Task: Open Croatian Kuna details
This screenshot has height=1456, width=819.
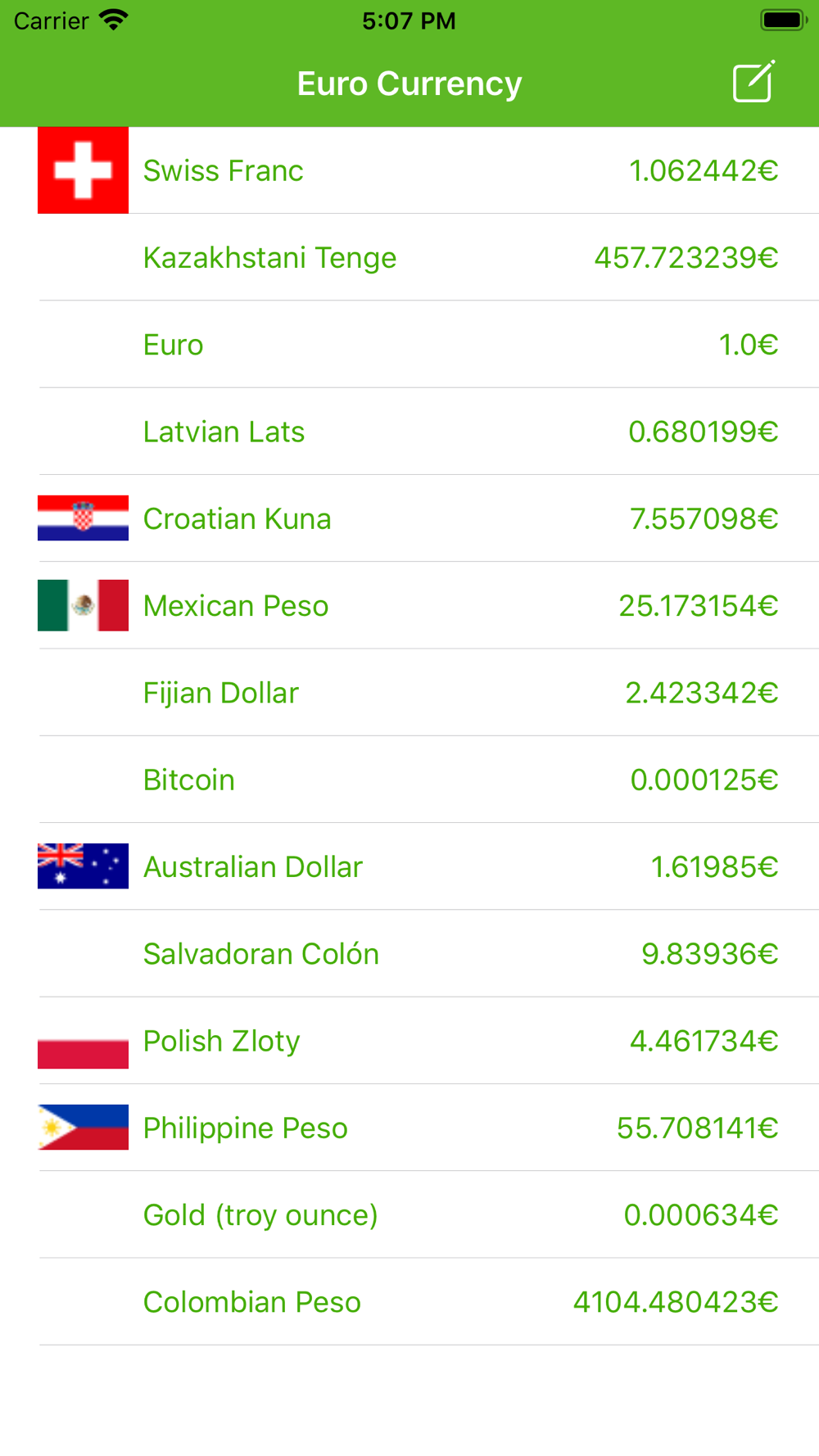Action: (409, 518)
